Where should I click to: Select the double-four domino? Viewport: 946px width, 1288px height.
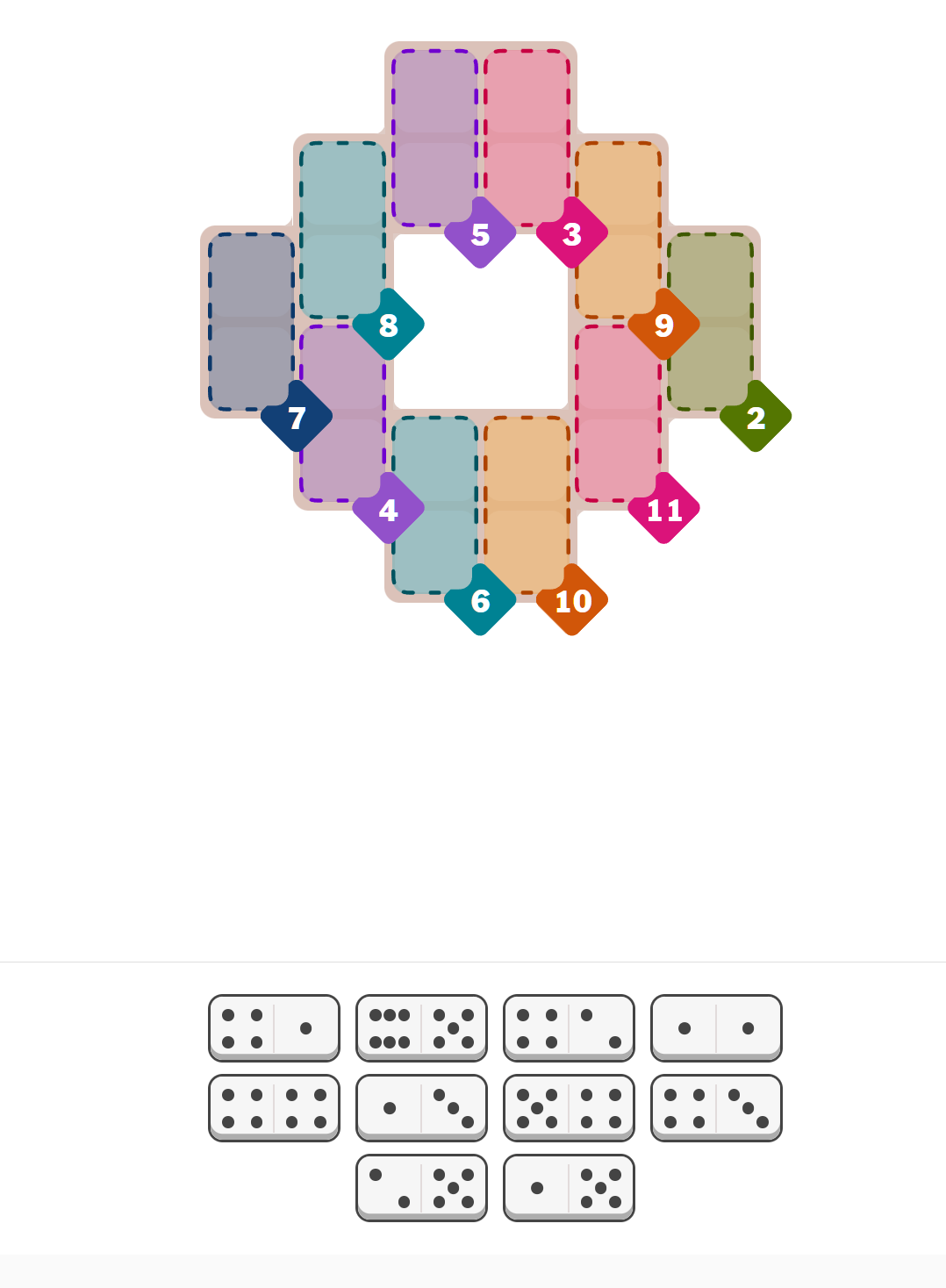tap(274, 1107)
